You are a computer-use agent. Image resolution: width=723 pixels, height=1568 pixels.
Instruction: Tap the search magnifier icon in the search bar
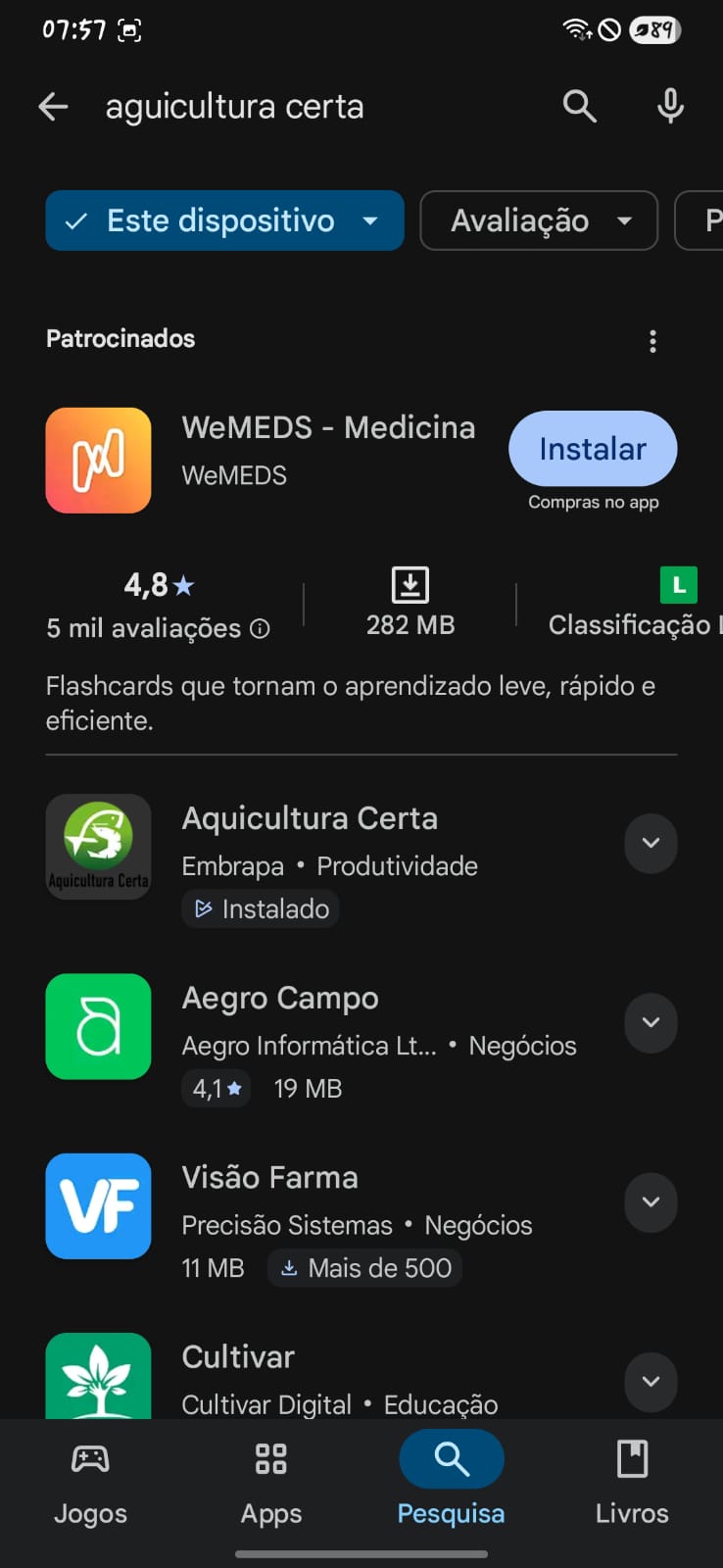579,106
